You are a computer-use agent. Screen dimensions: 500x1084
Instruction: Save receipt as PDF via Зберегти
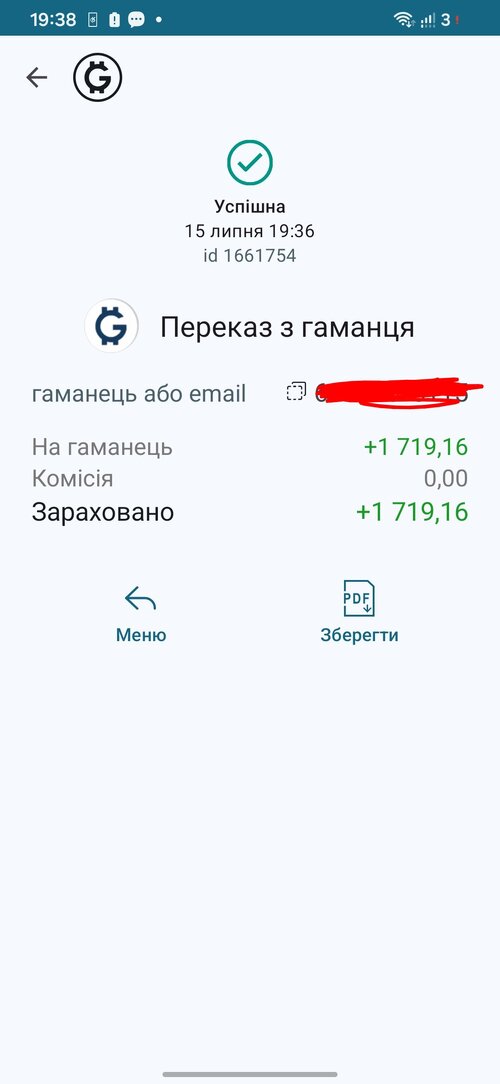click(359, 613)
